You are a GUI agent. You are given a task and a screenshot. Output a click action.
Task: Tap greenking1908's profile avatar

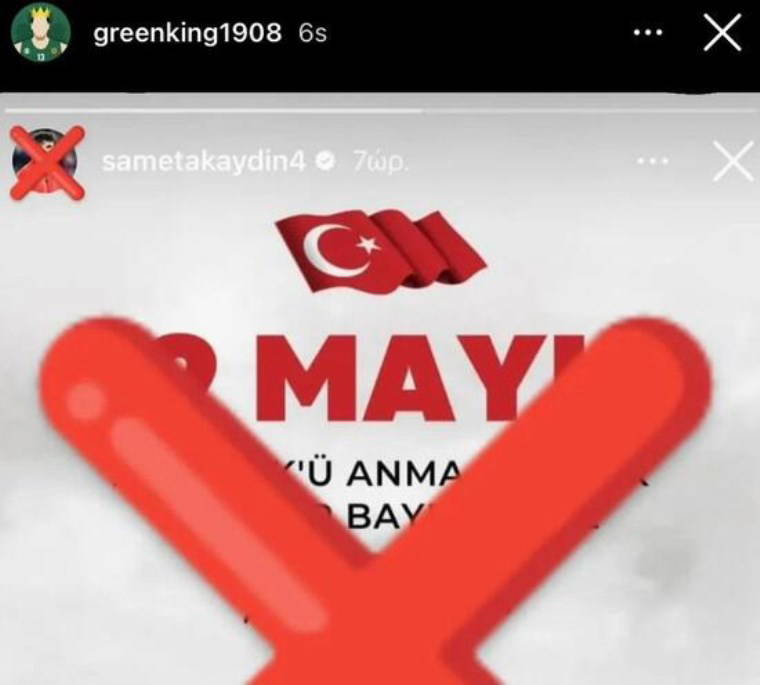pos(40,34)
